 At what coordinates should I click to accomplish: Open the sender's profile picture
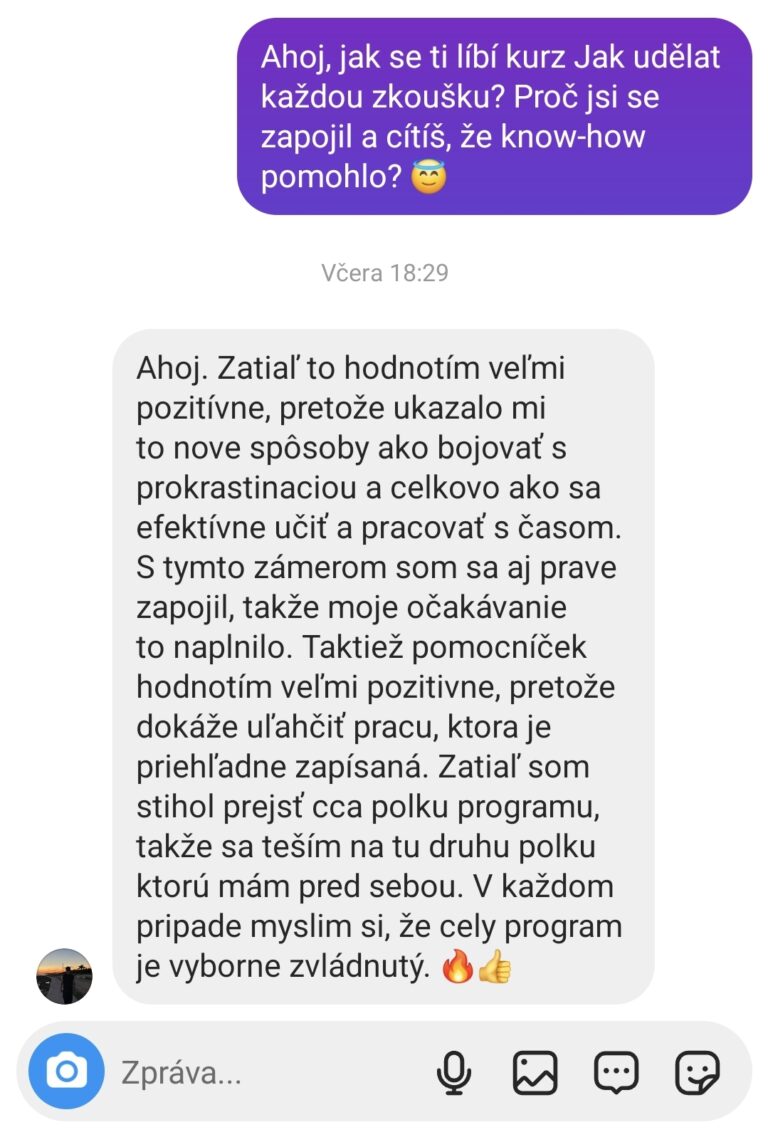(64, 976)
